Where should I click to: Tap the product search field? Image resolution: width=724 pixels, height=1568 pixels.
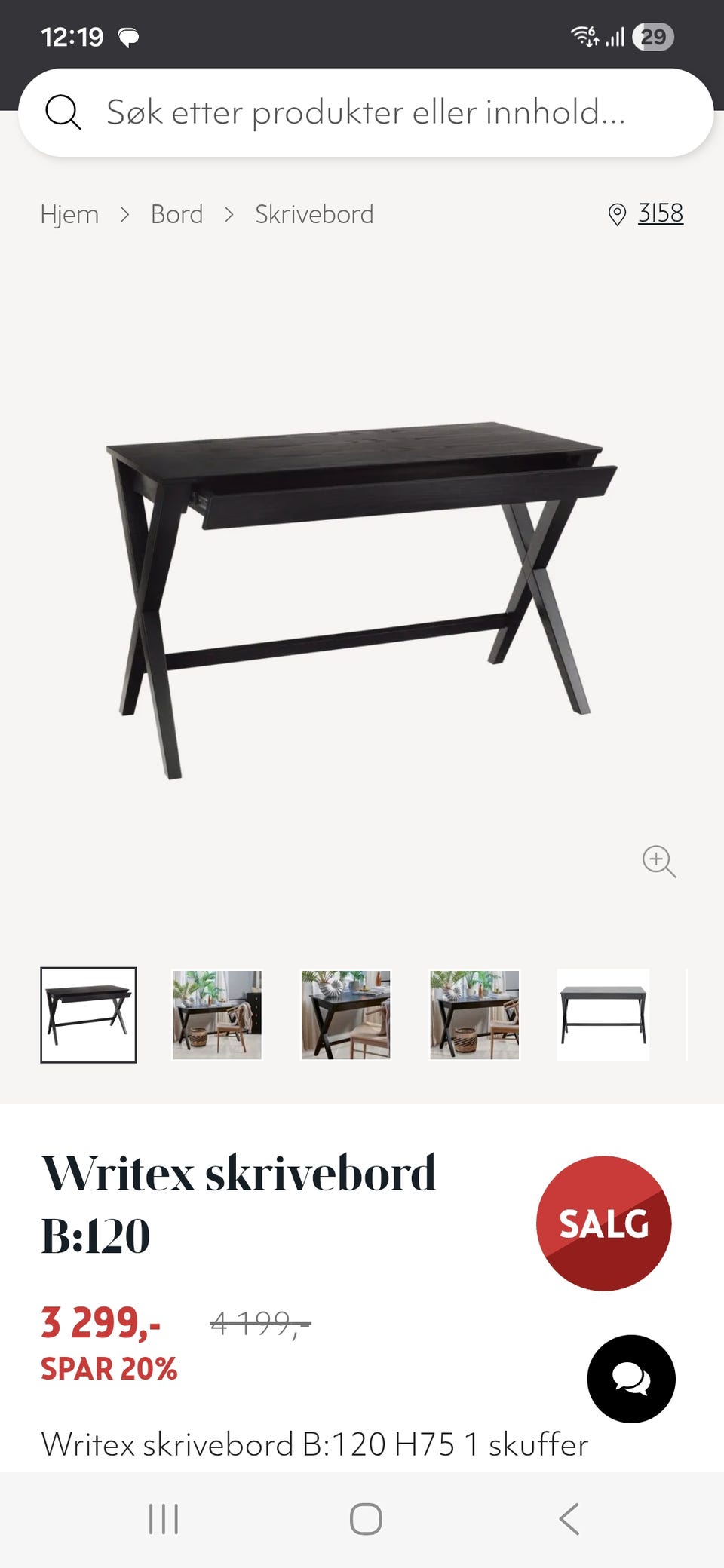coord(366,113)
